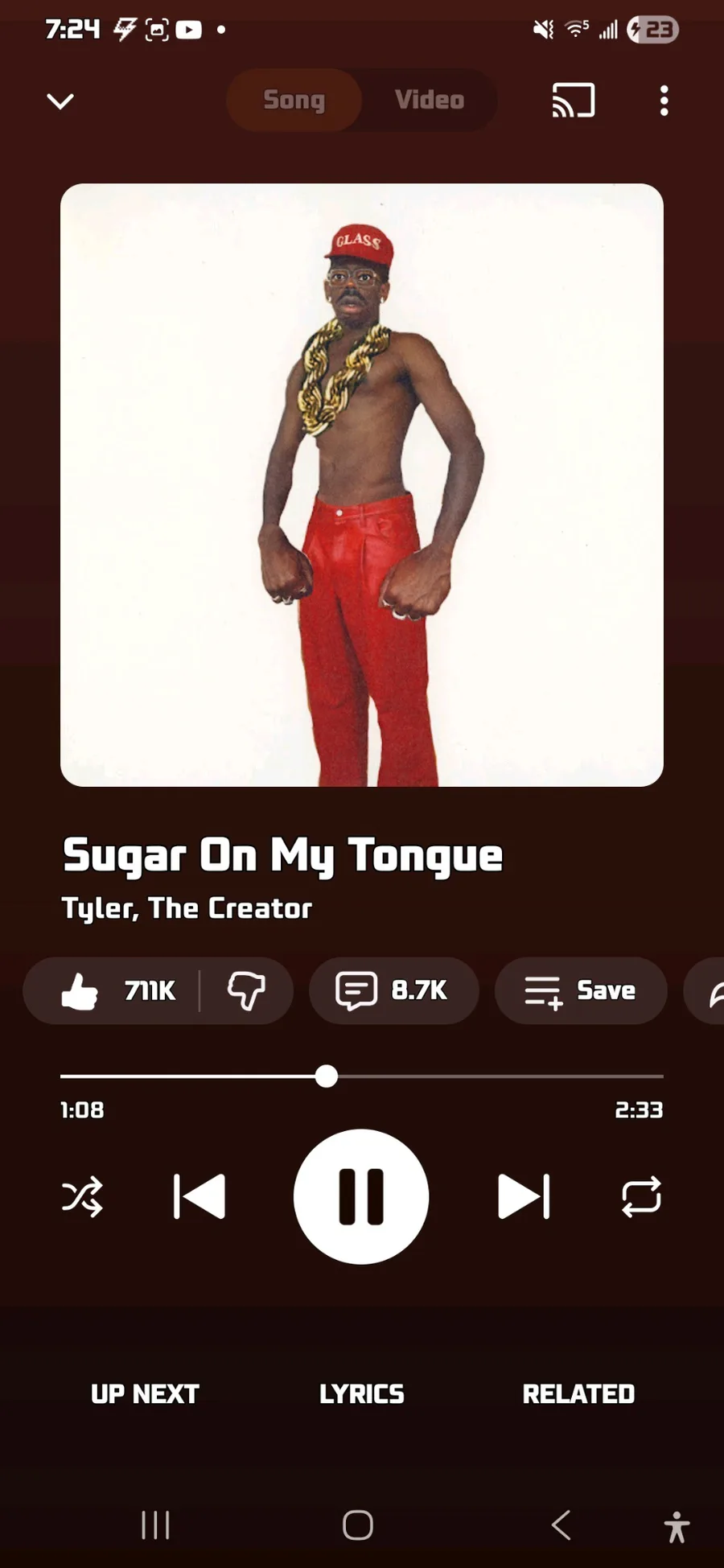Viewport: 724px width, 1568px height.
Task: Go back using the system back button
Action: pyautogui.click(x=562, y=1525)
